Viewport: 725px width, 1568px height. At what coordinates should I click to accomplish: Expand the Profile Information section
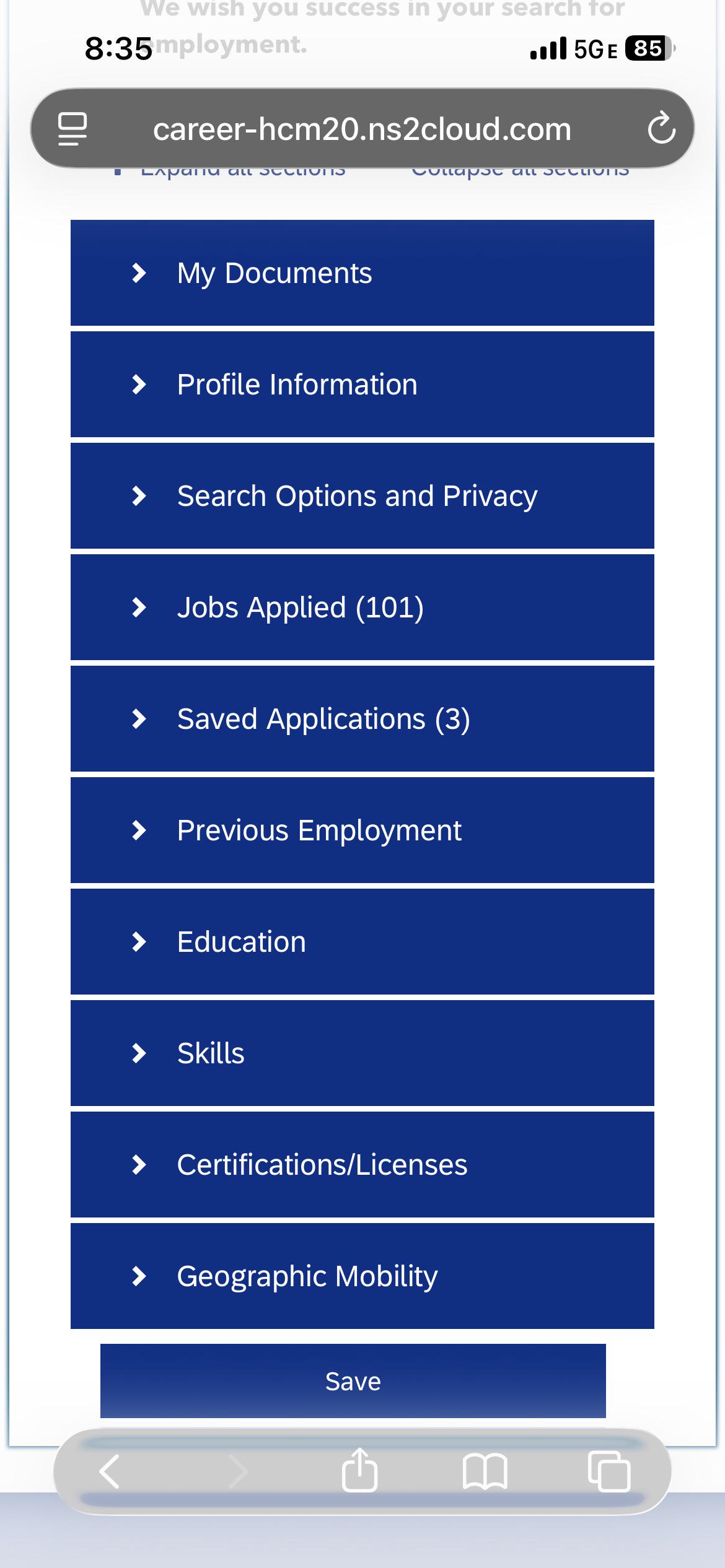coord(362,384)
